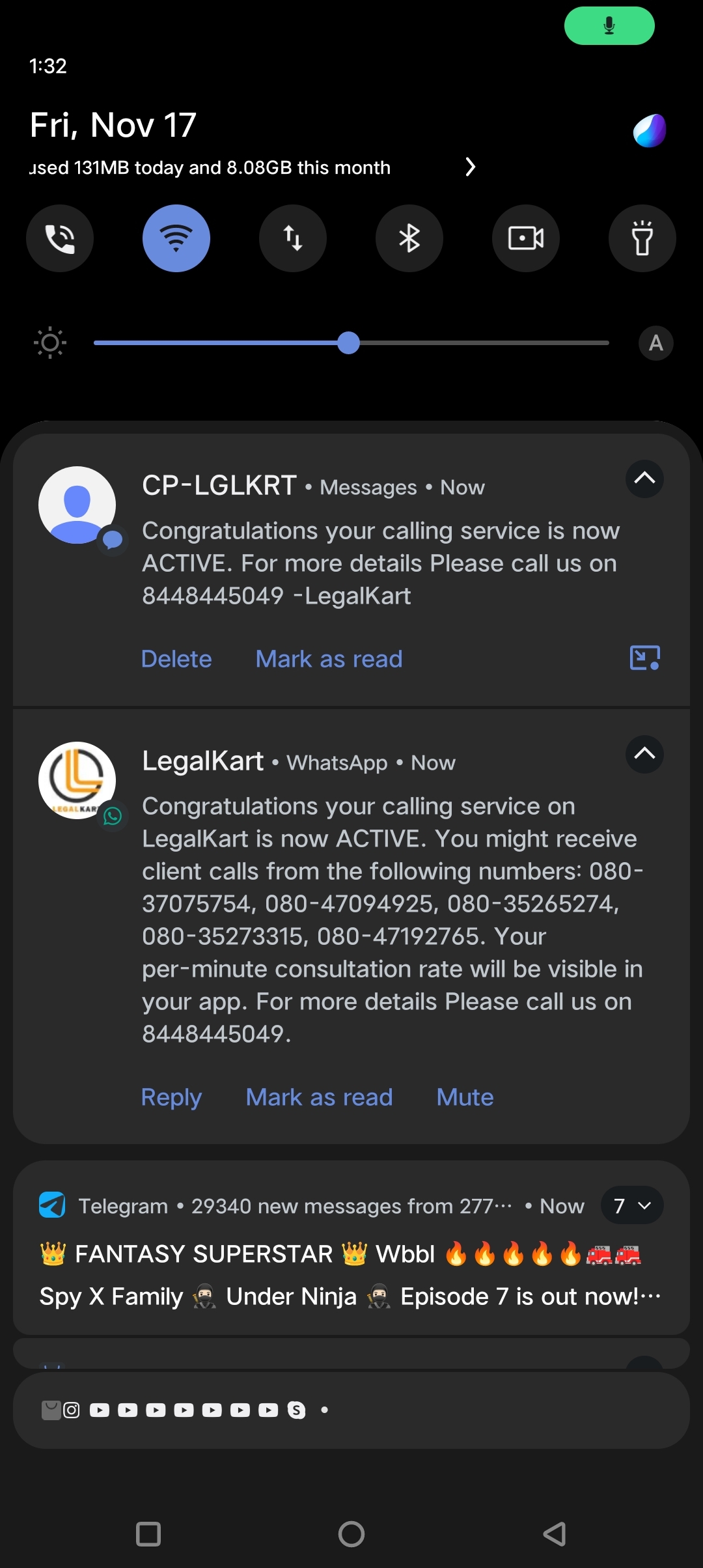Toggle the Wi-Fi quick setting
The height and width of the screenshot is (1568, 703).
point(176,238)
